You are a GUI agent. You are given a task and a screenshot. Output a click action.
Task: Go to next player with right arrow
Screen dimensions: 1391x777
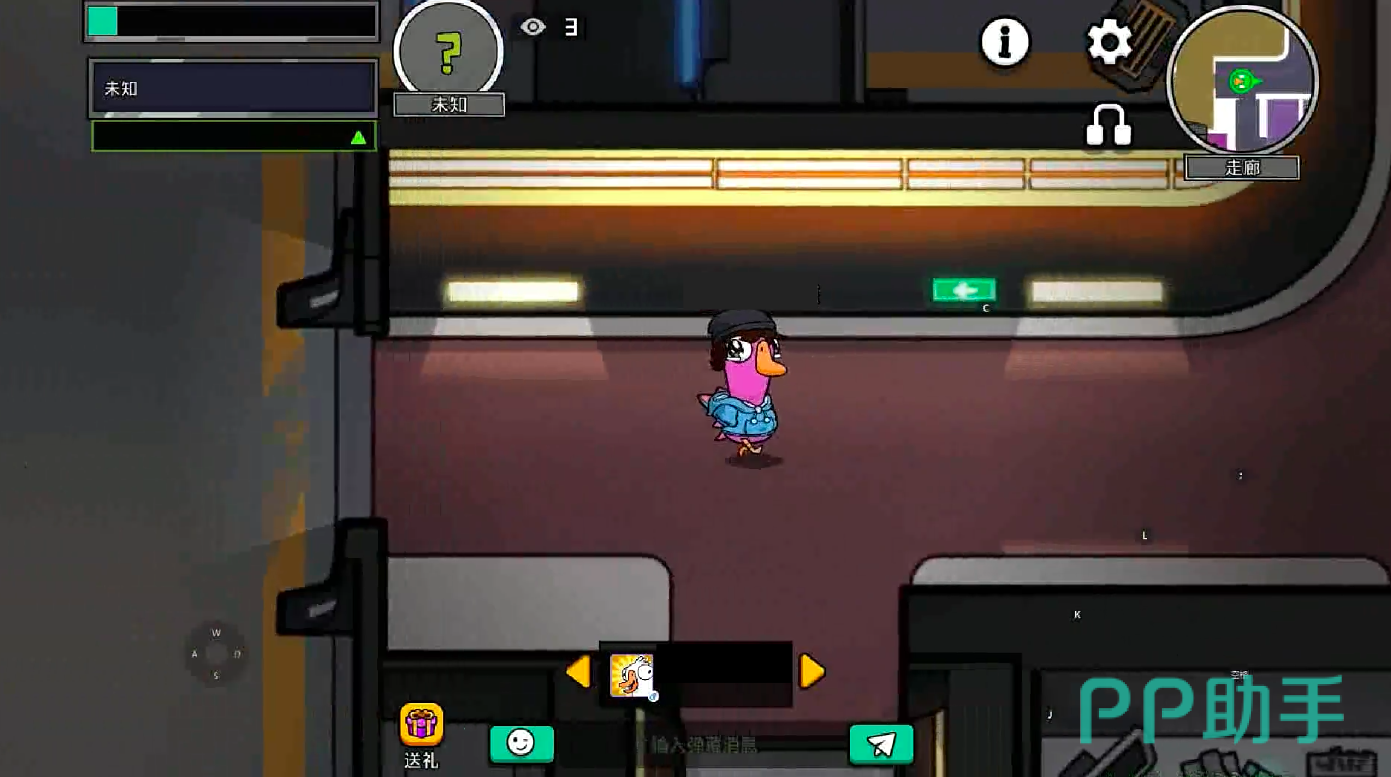pyautogui.click(x=812, y=672)
